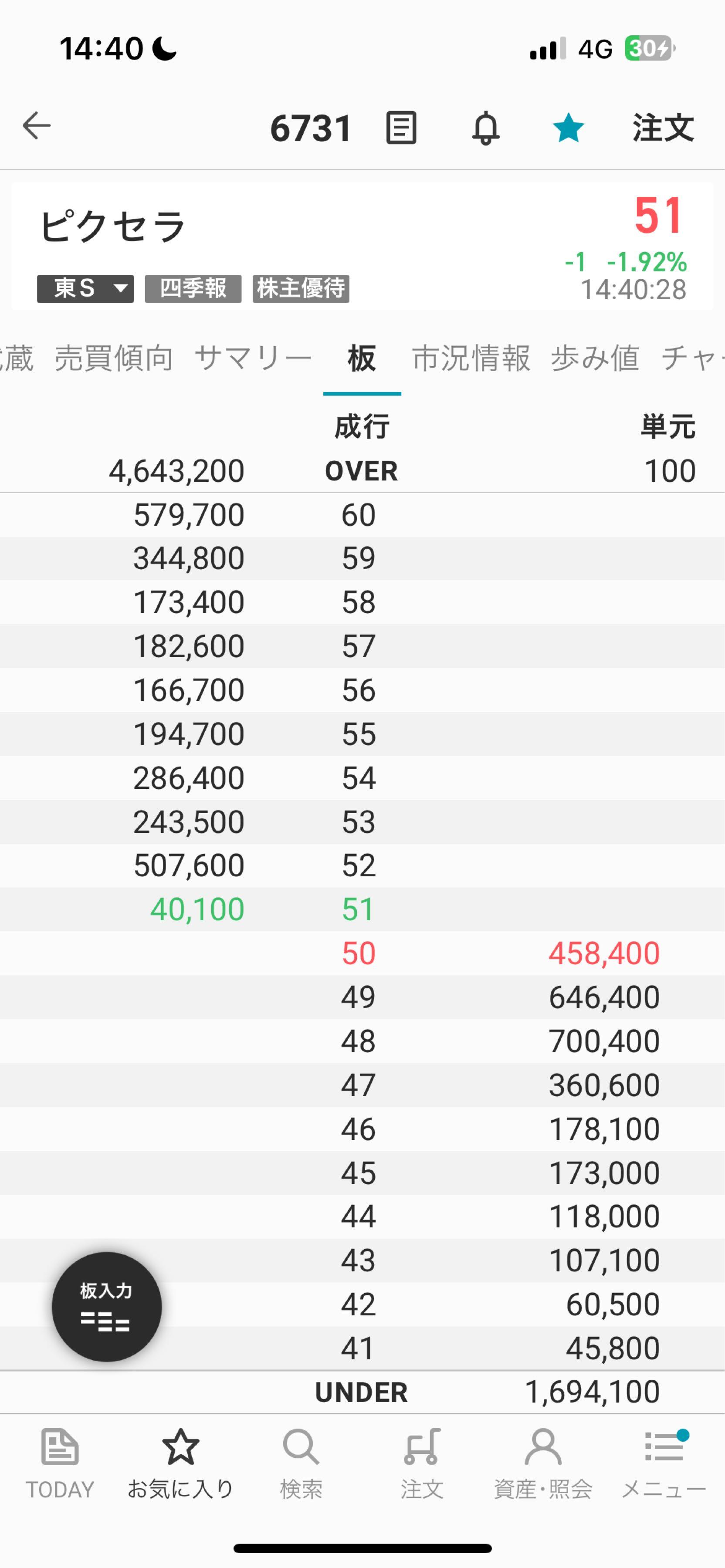The height and width of the screenshot is (1568, 725).
Task: Open the 注文 order button at top
Action: [x=663, y=128]
